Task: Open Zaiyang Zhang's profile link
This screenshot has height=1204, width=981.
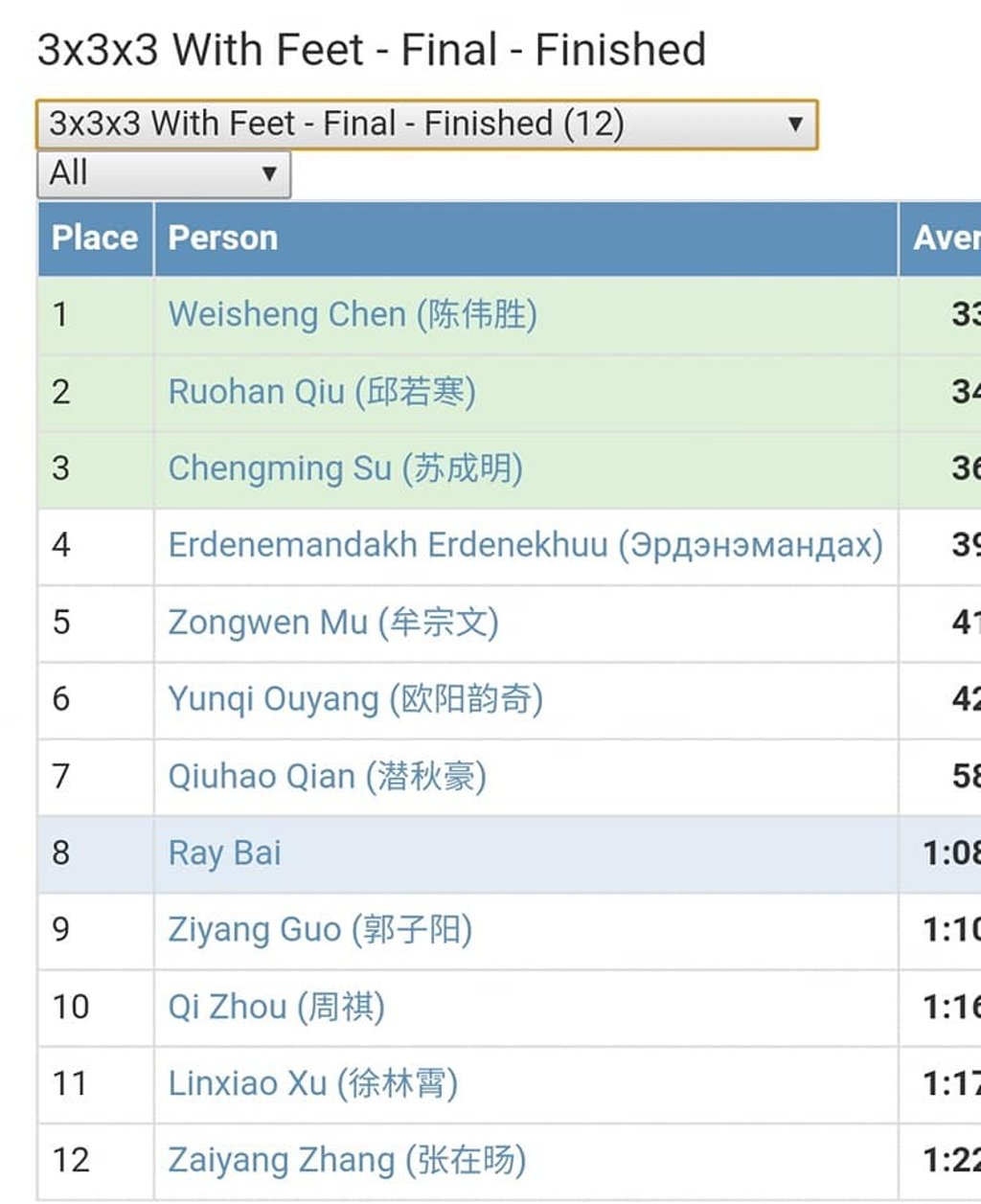Action: pyautogui.click(x=347, y=1160)
